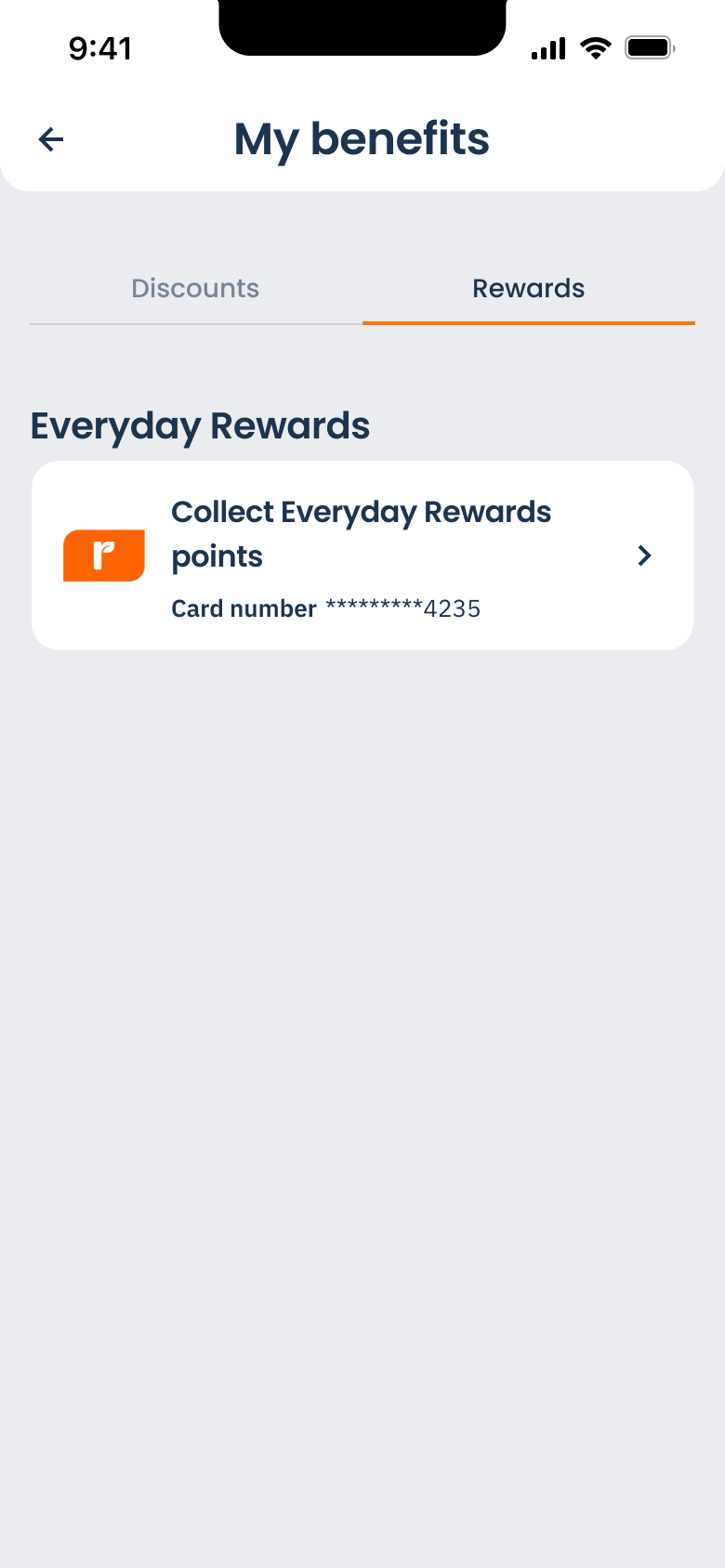Switch to the Discounts tab
This screenshot has height=1568, width=725.
pyautogui.click(x=195, y=289)
